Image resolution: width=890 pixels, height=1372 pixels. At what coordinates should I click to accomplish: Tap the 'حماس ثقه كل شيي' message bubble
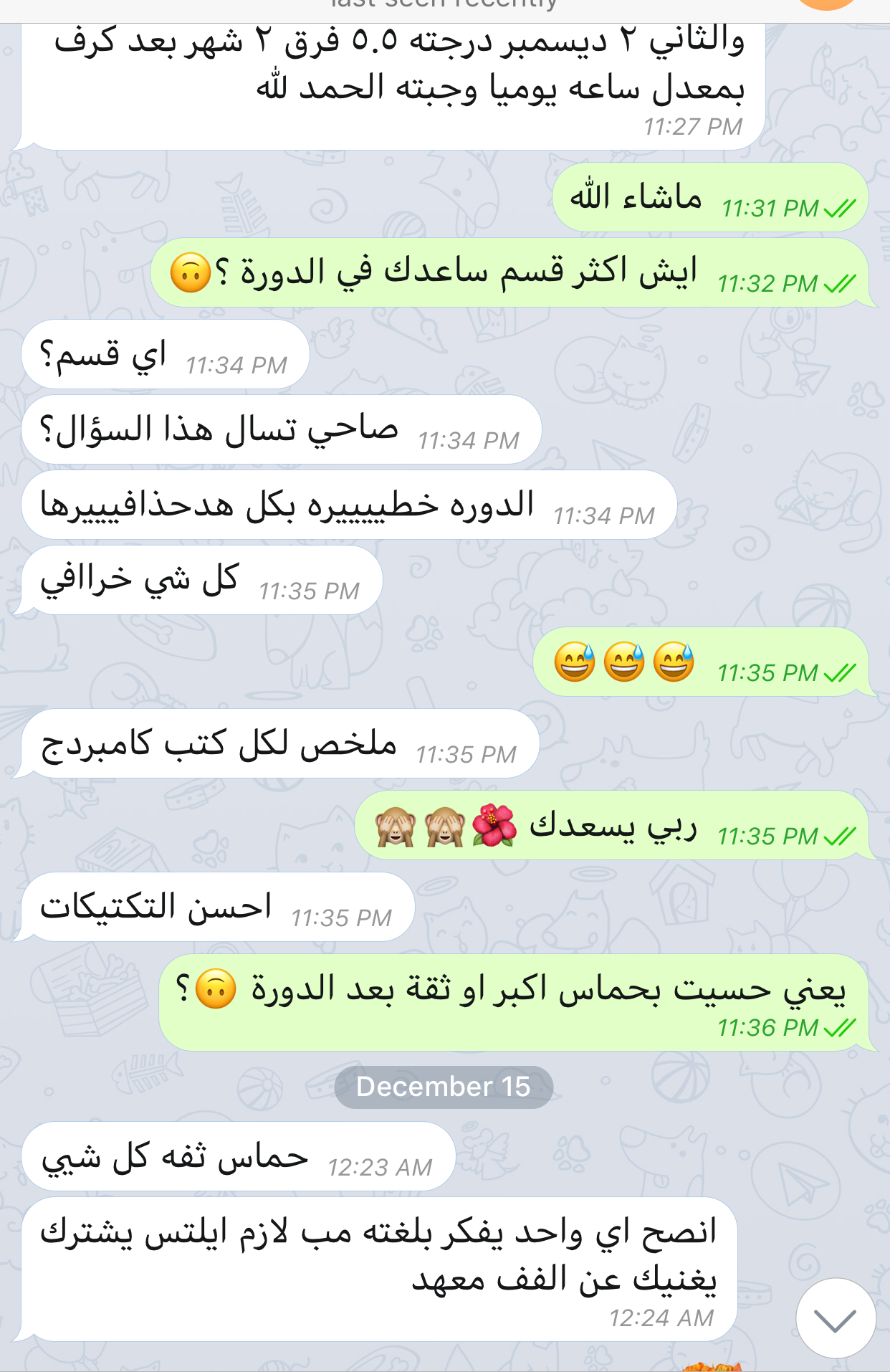(238, 1157)
